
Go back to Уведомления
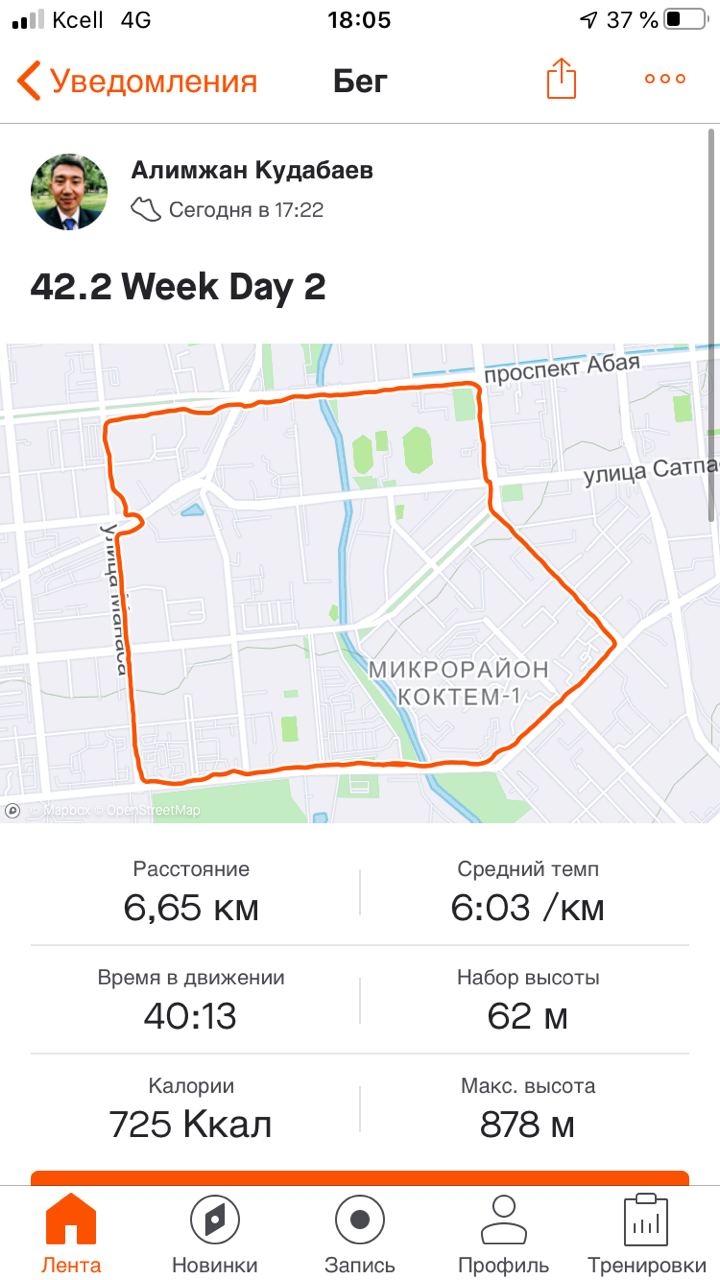[137, 80]
